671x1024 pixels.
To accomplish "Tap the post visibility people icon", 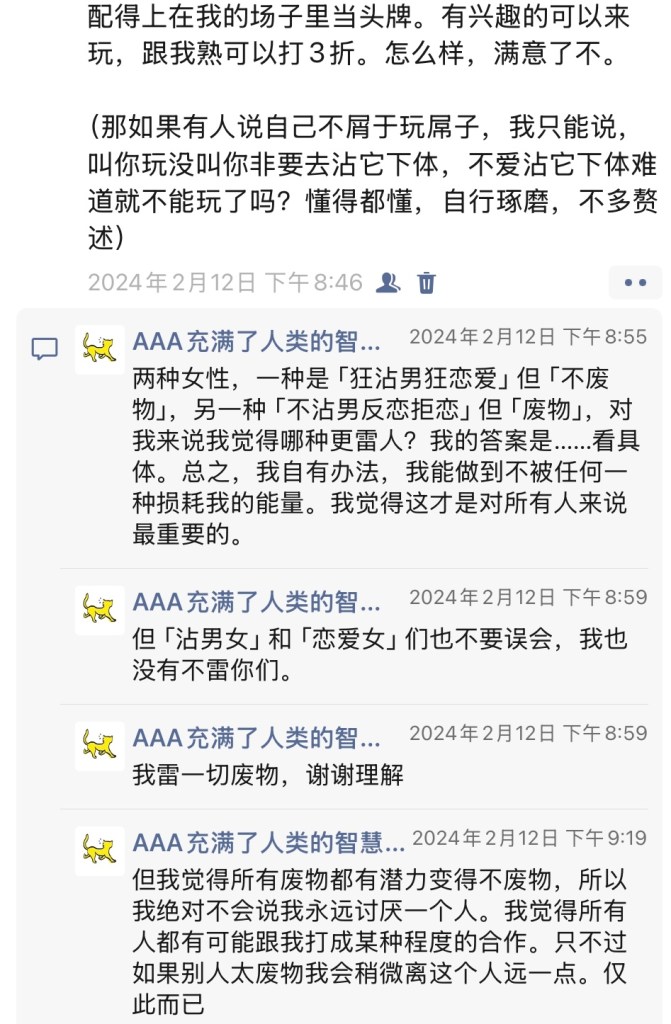I will pyautogui.click(x=388, y=283).
